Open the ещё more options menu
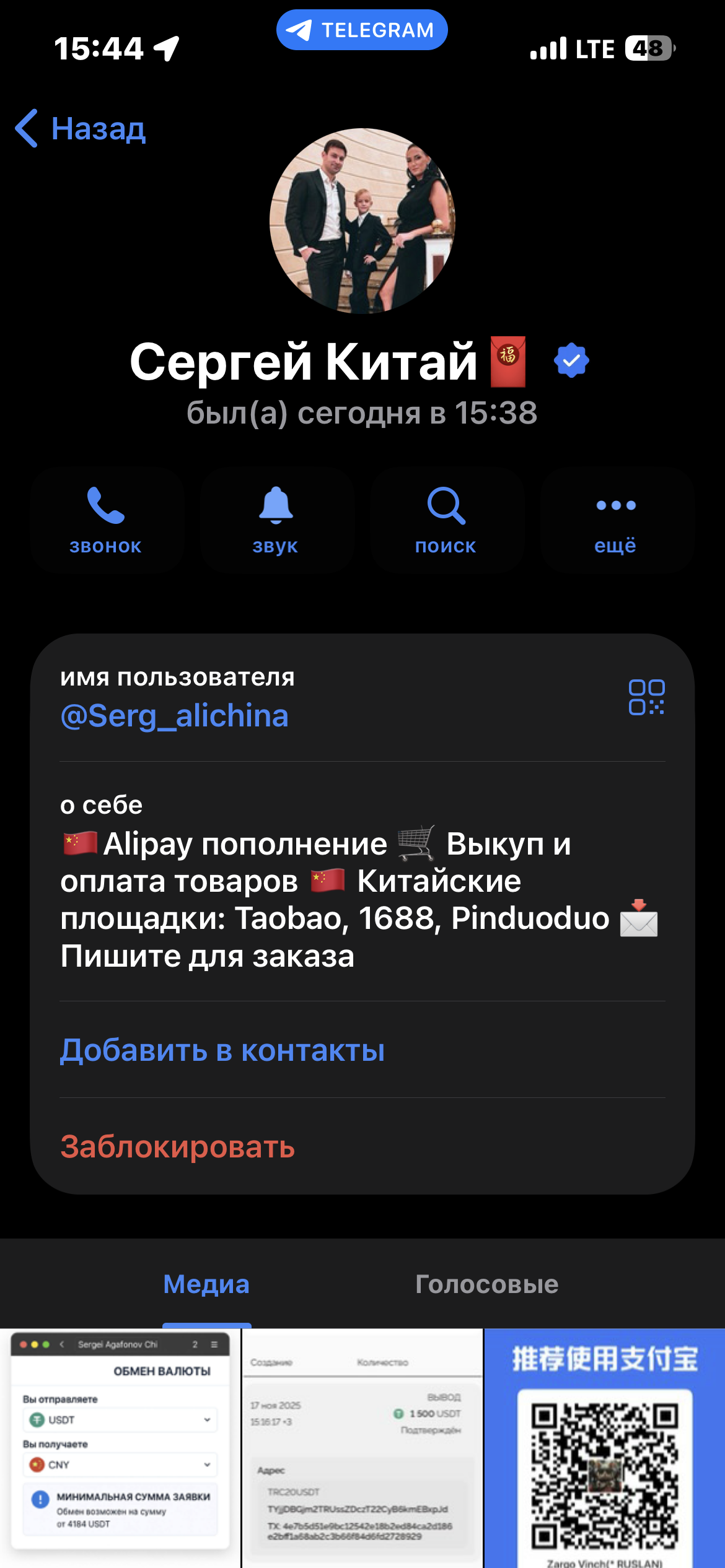The width and height of the screenshot is (725, 1568). 616,520
